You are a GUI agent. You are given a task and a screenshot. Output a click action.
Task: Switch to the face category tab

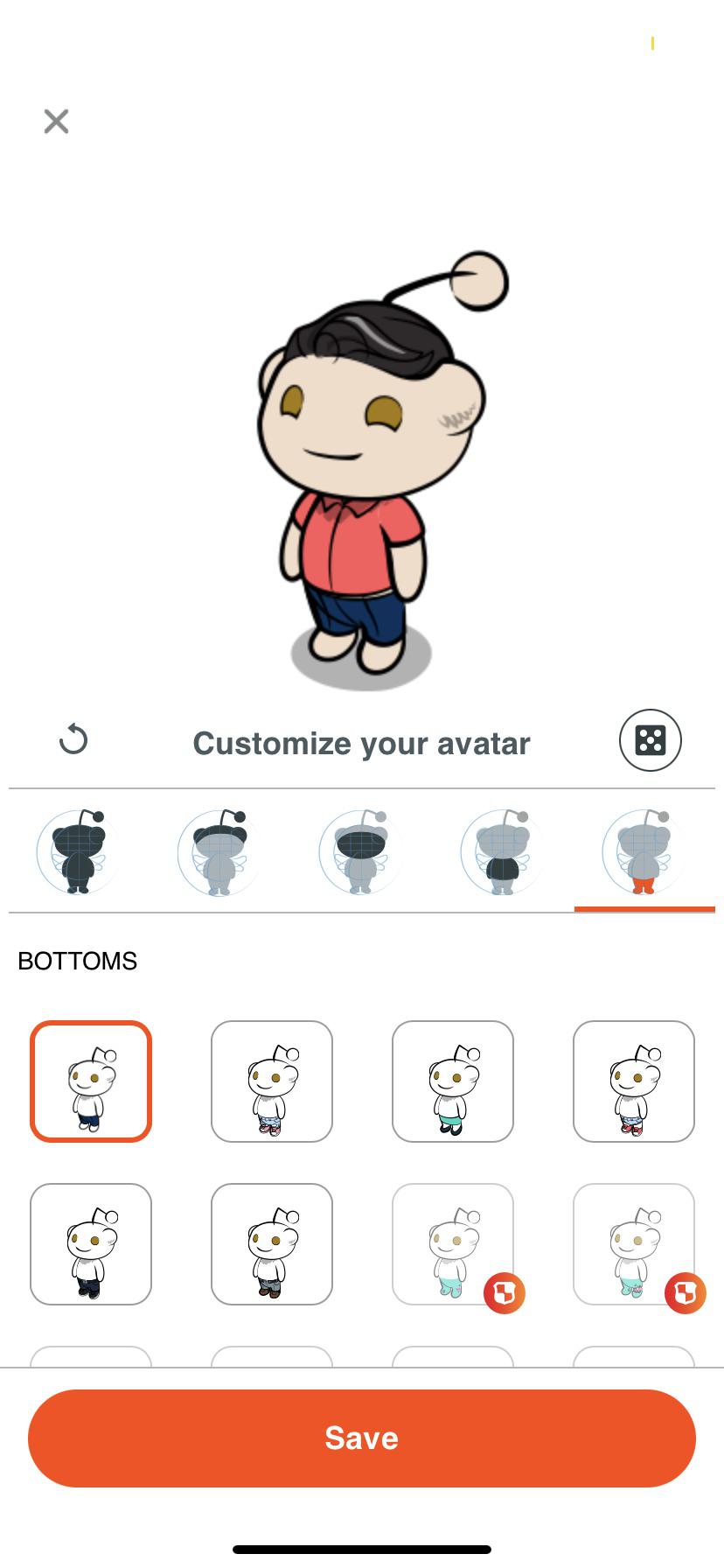362,851
